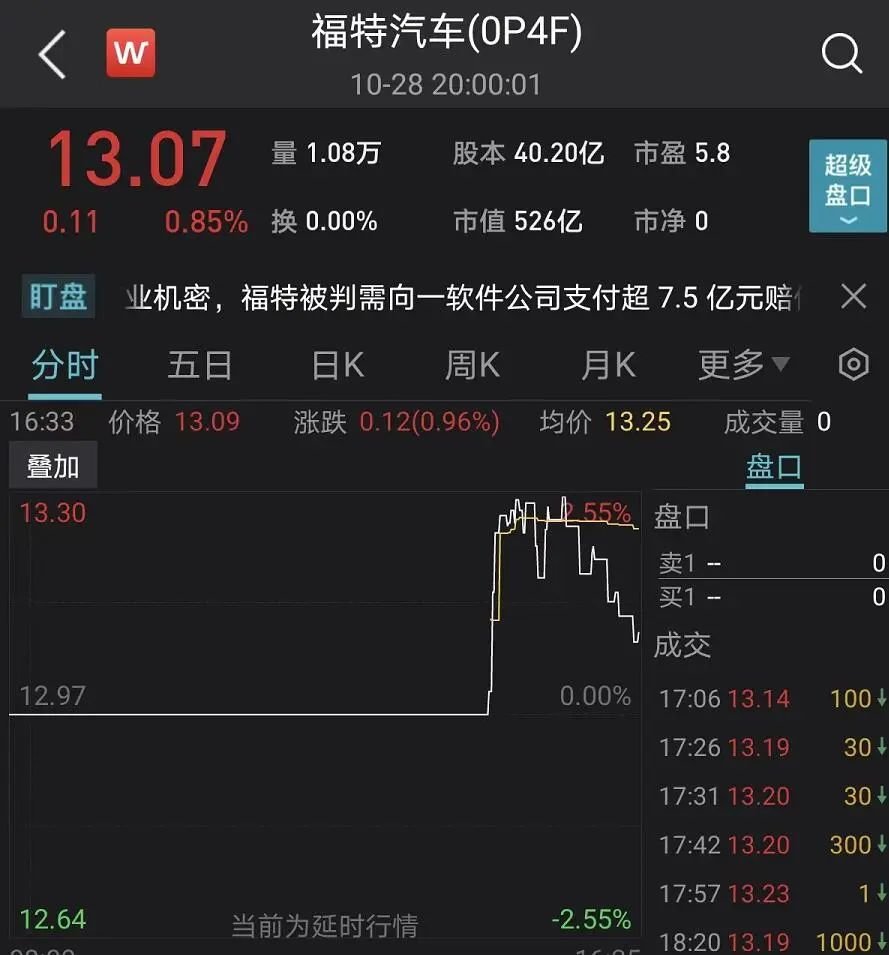
Task: Tap the 叠加 overlay button on the chart
Action: point(52,464)
